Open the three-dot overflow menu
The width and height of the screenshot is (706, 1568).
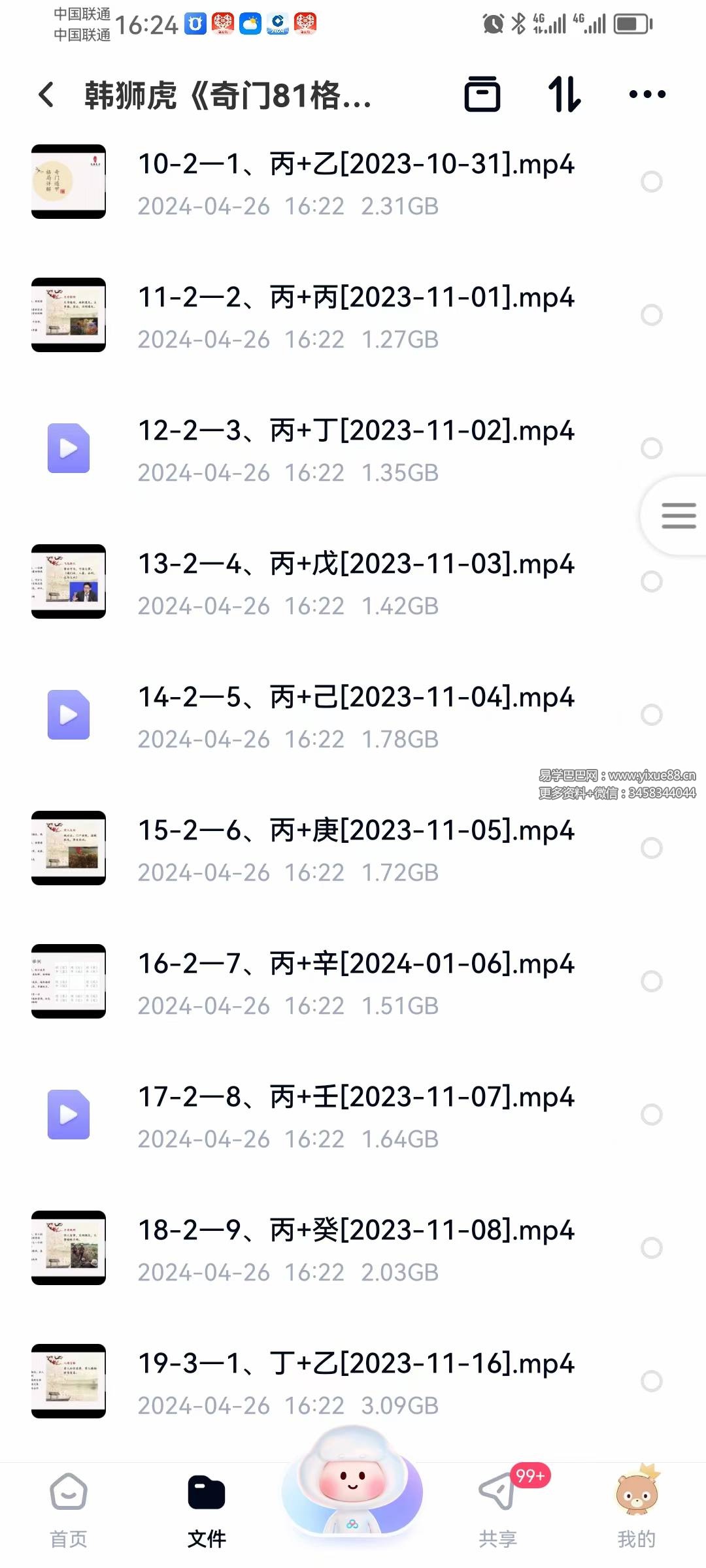pyautogui.click(x=647, y=95)
